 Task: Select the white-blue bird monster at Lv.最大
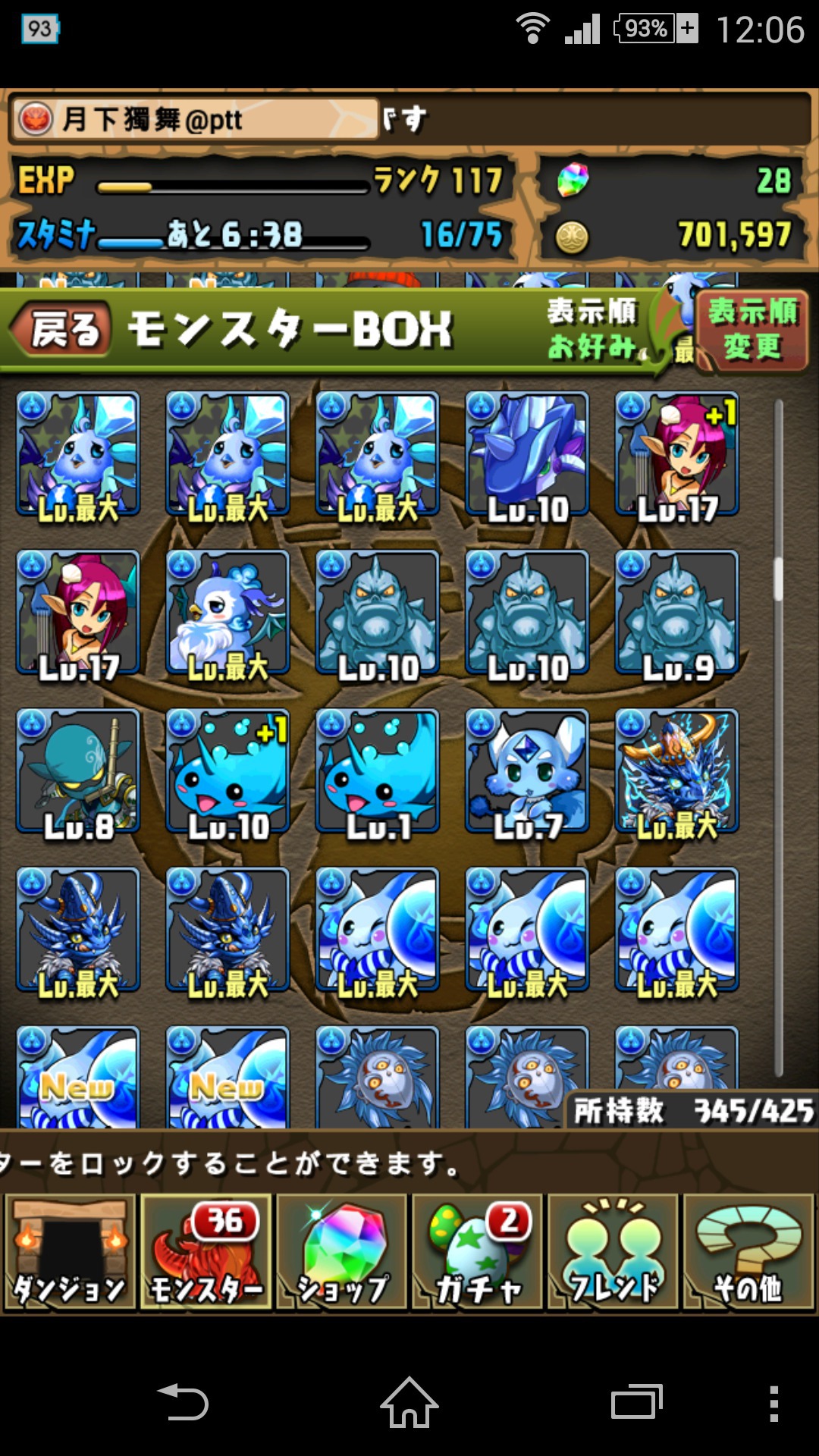coord(227,613)
